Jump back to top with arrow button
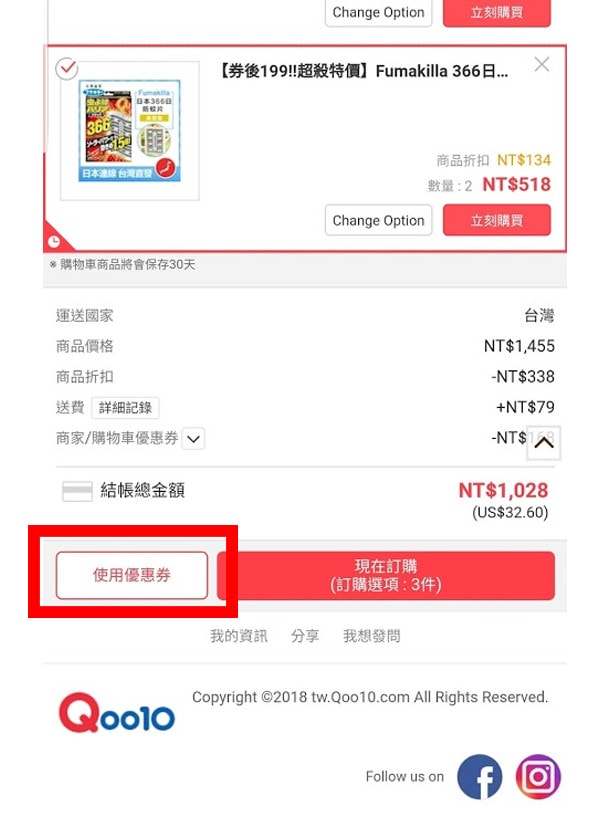The image size is (600, 817). click(x=544, y=443)
